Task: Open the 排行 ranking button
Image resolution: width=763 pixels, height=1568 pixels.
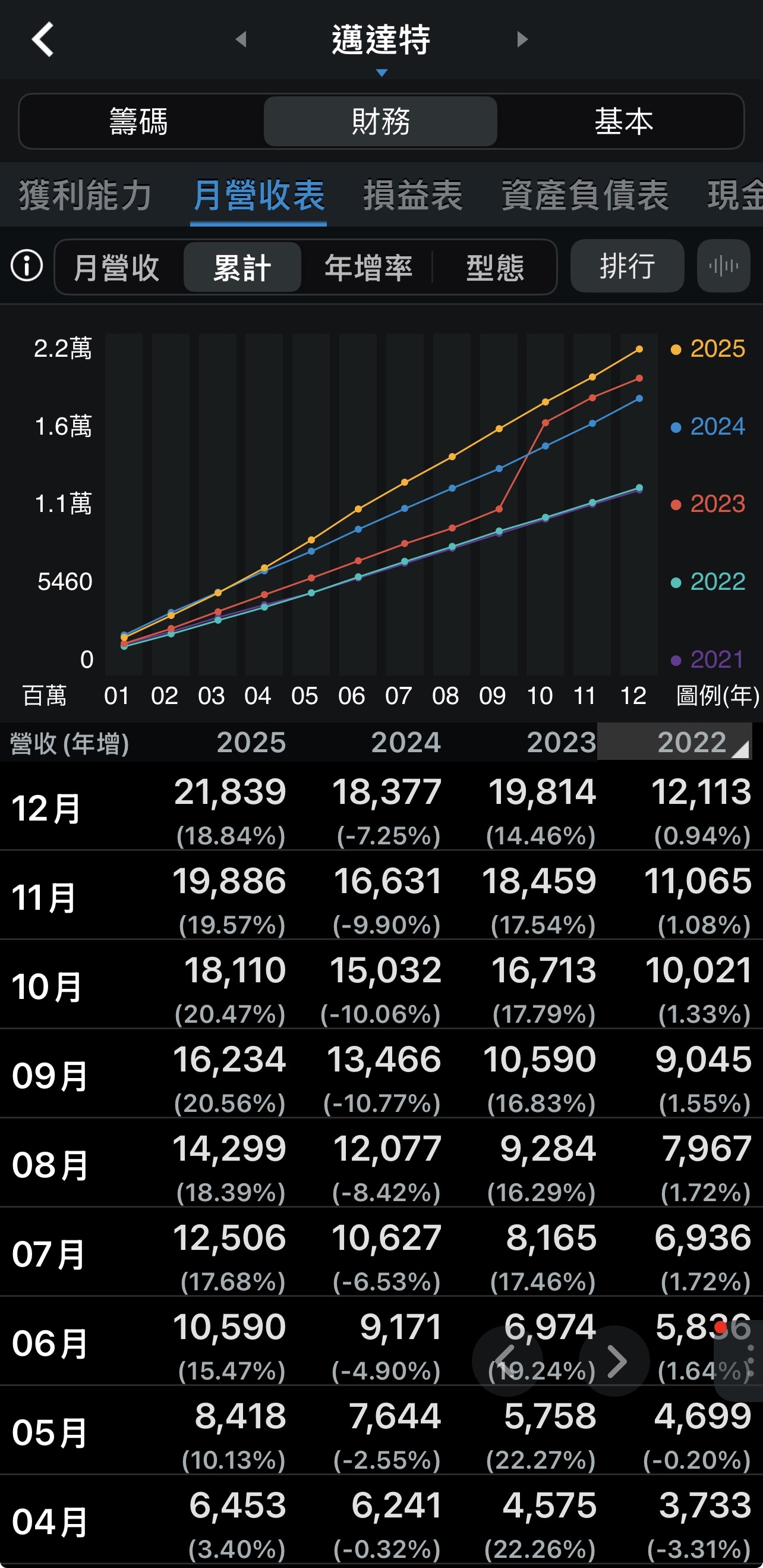Action: click(628, 266)
